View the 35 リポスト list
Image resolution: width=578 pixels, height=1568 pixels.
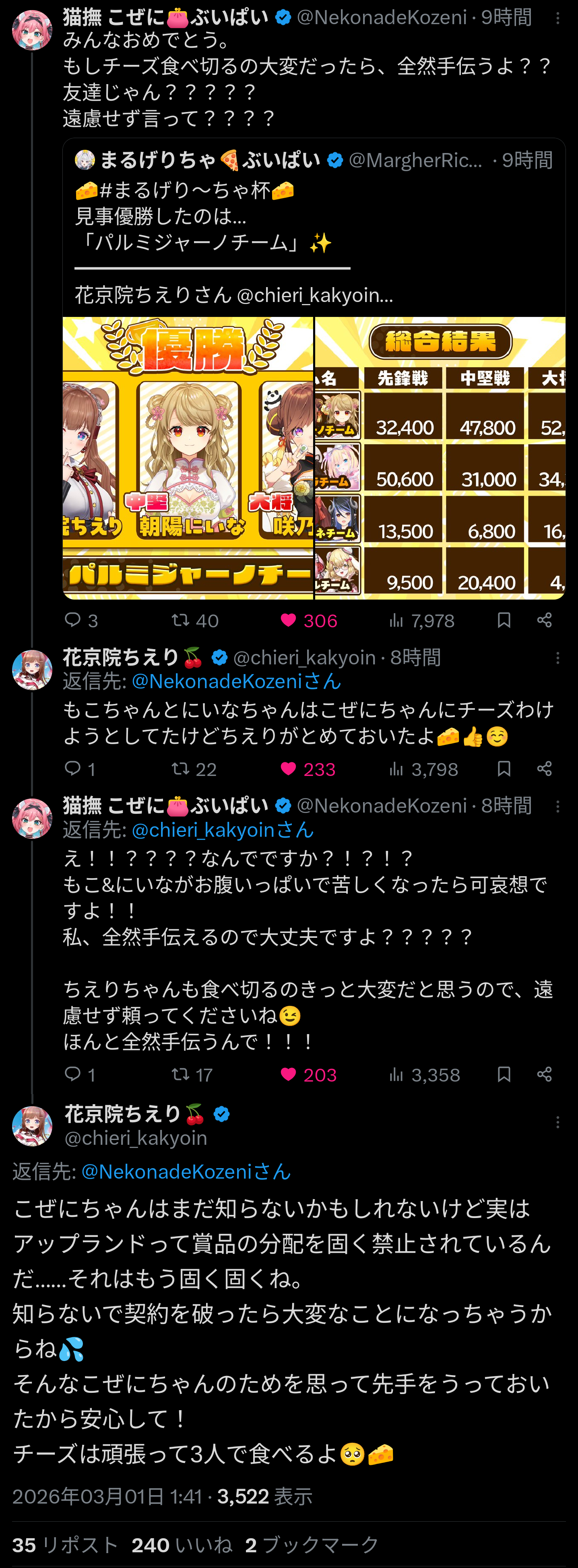click(x=64, y=1545)
